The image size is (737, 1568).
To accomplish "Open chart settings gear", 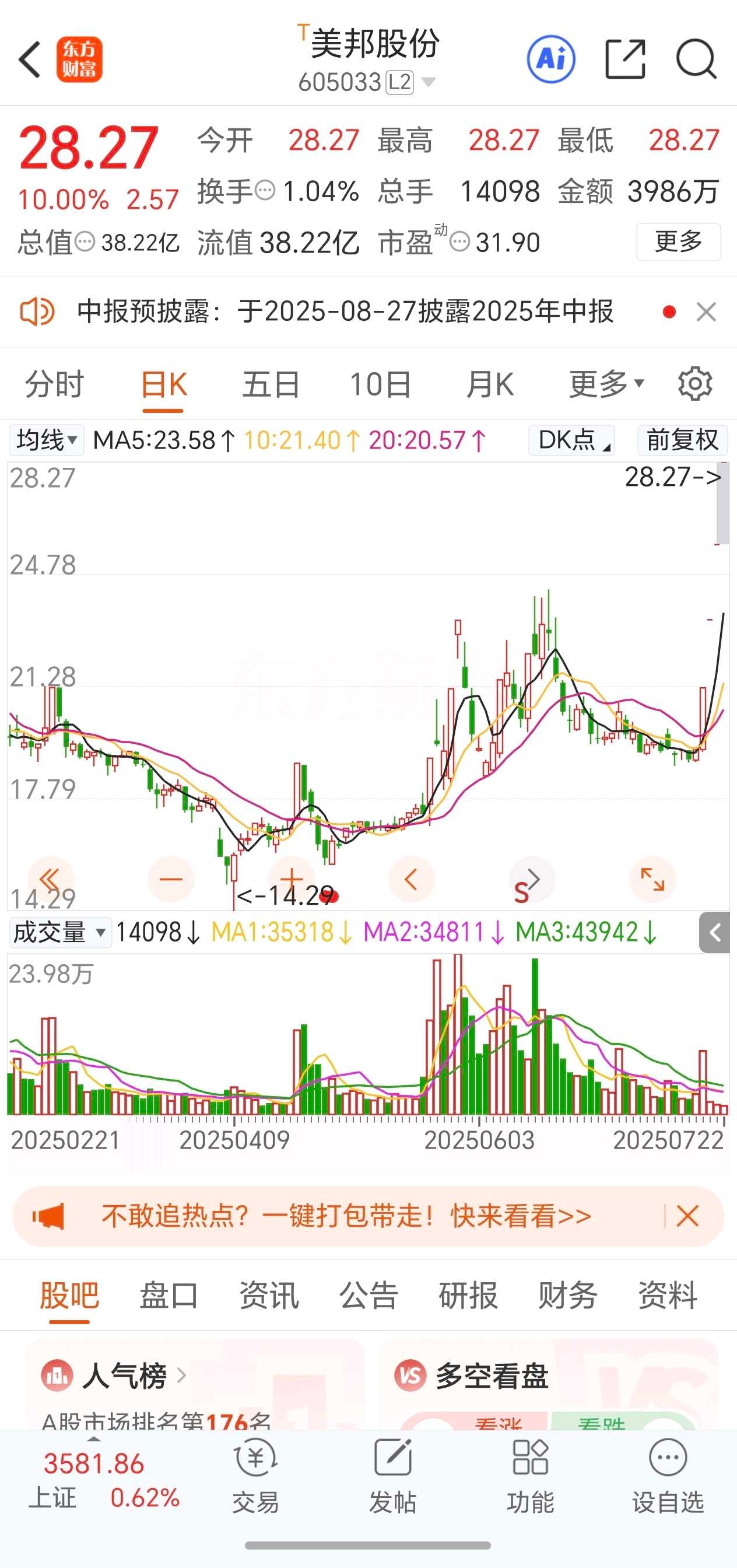I will [695, 383].
